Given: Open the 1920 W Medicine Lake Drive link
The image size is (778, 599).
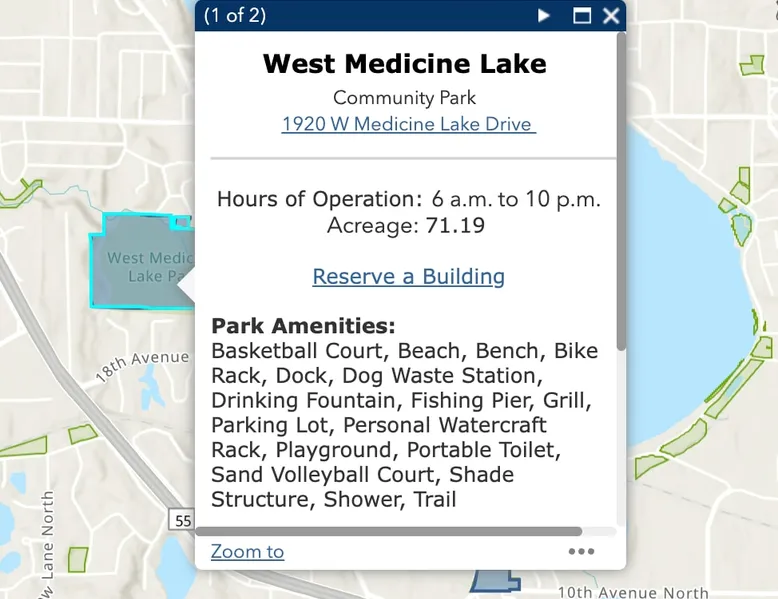Looking at the screenshot, I should 408,124.
